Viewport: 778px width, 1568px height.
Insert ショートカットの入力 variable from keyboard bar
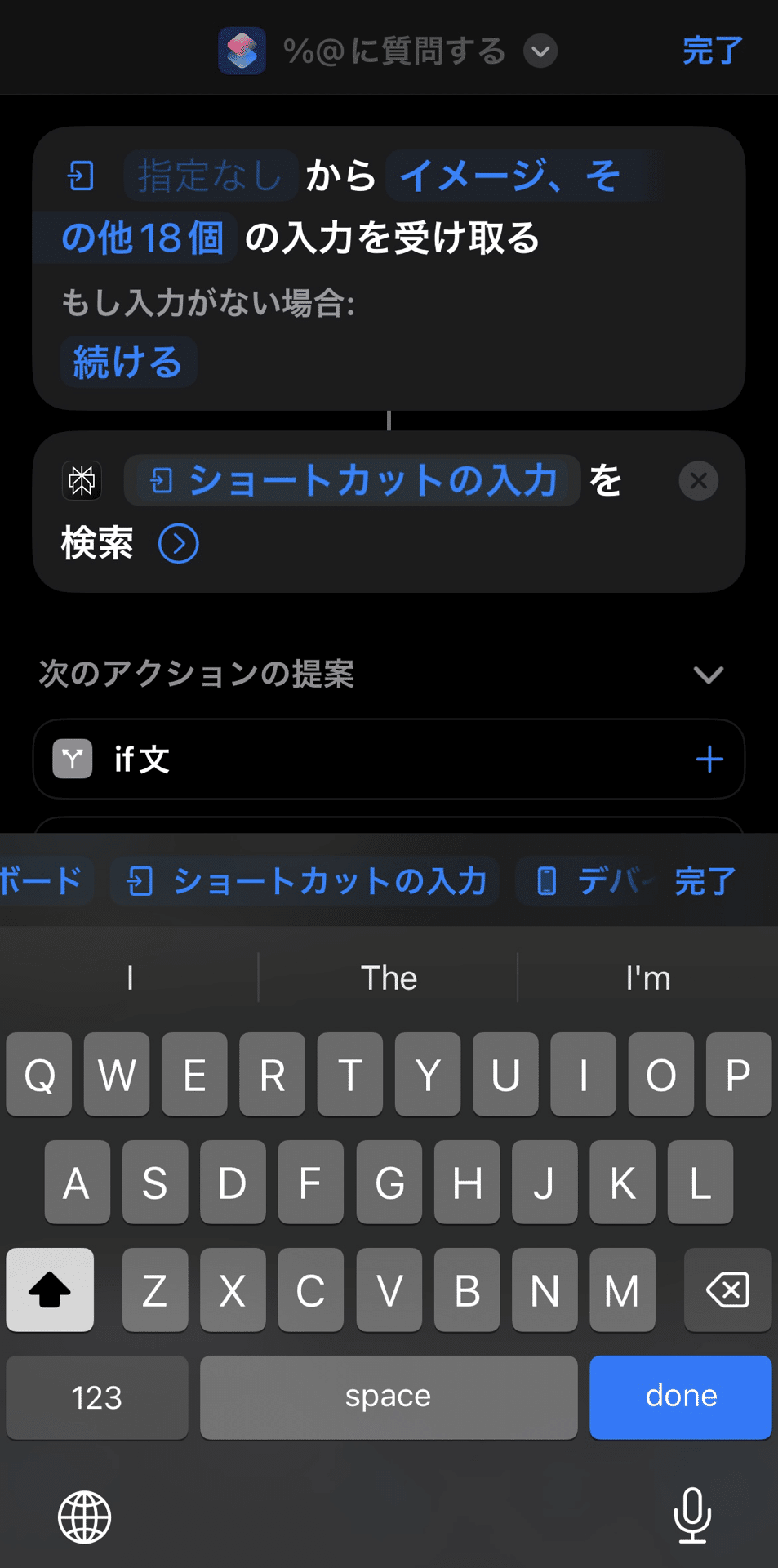click(x=305, y=881)
